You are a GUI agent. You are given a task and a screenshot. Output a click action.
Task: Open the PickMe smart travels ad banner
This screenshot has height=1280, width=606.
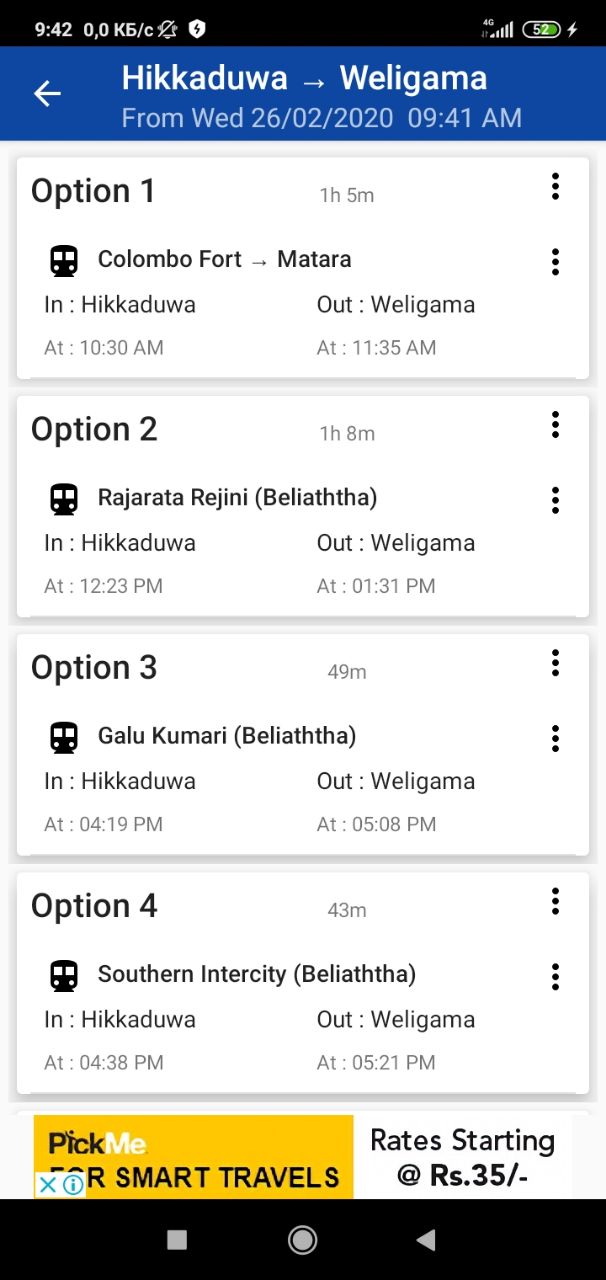303,1157
